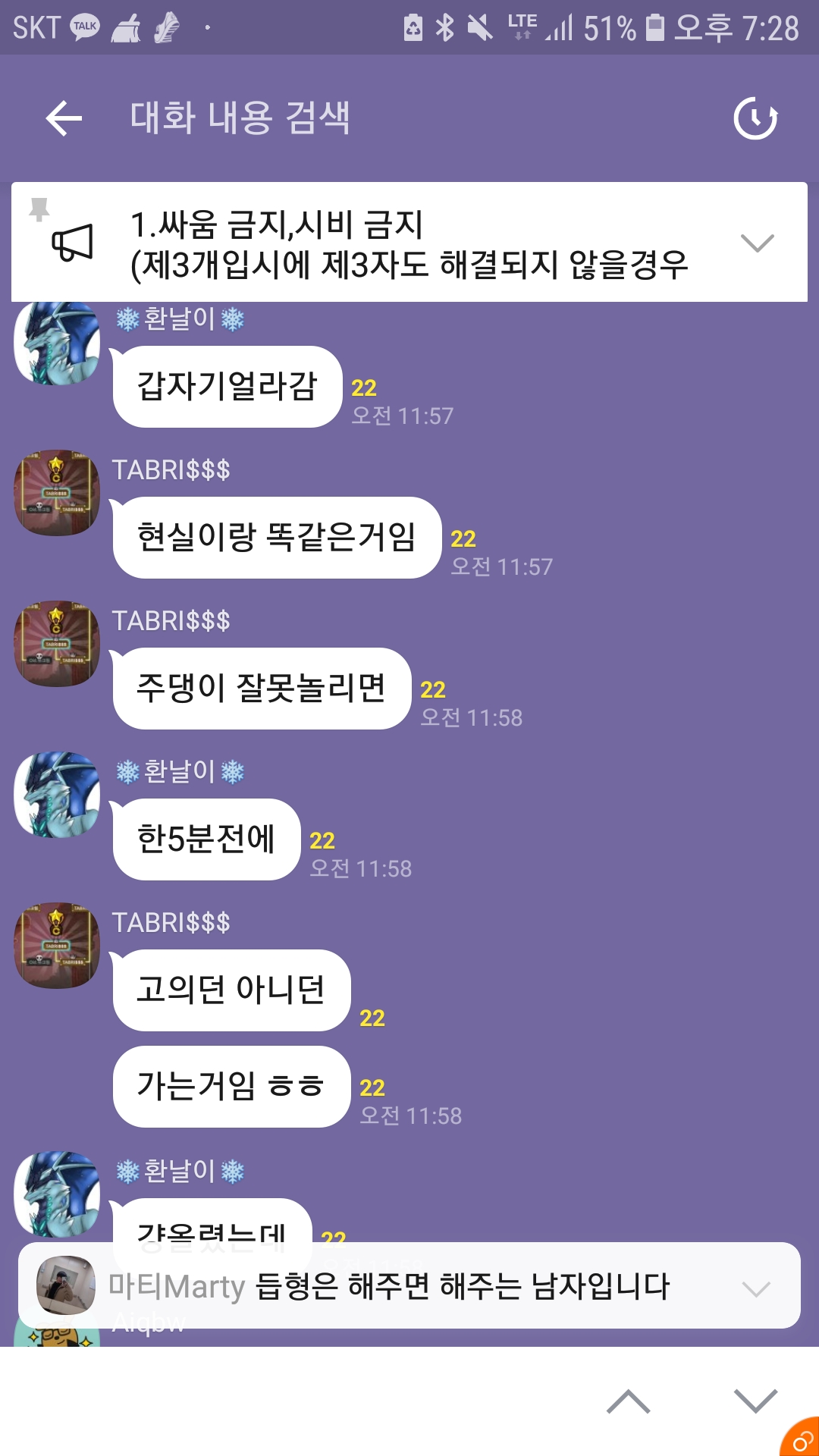Jump to the previous search result

[628, 1401]
